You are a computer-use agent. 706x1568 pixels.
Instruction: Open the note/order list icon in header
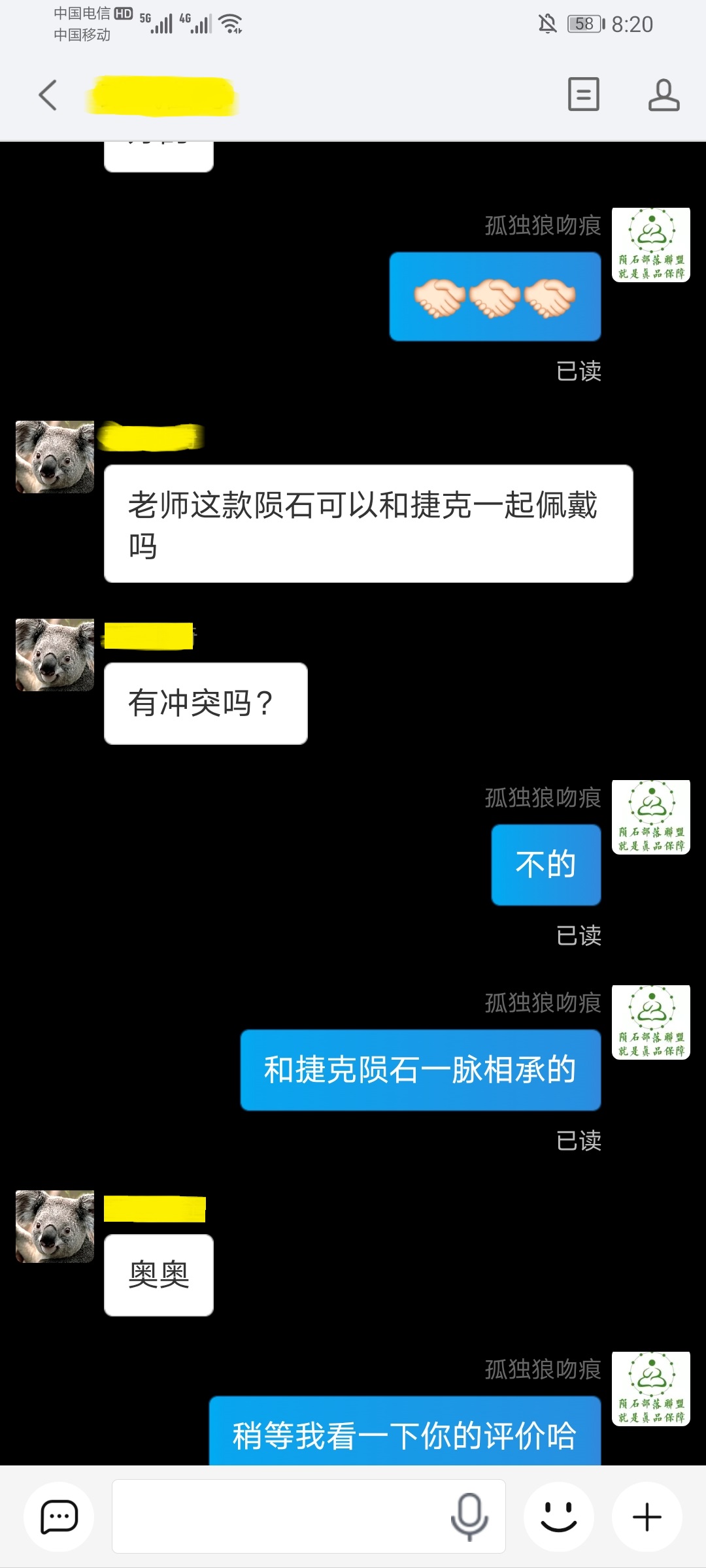[583, 95]
